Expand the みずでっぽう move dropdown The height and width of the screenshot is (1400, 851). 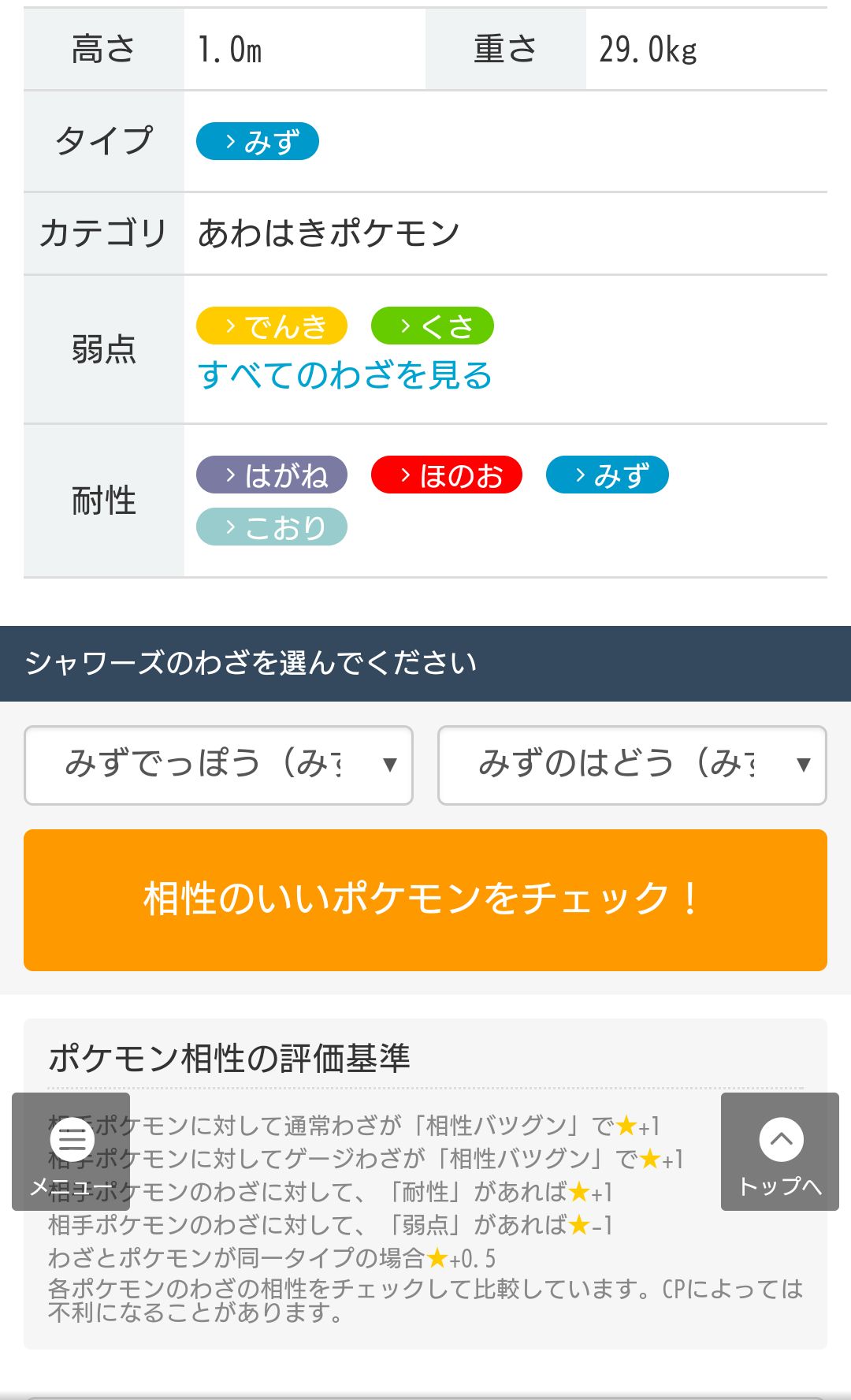(218, 765)
